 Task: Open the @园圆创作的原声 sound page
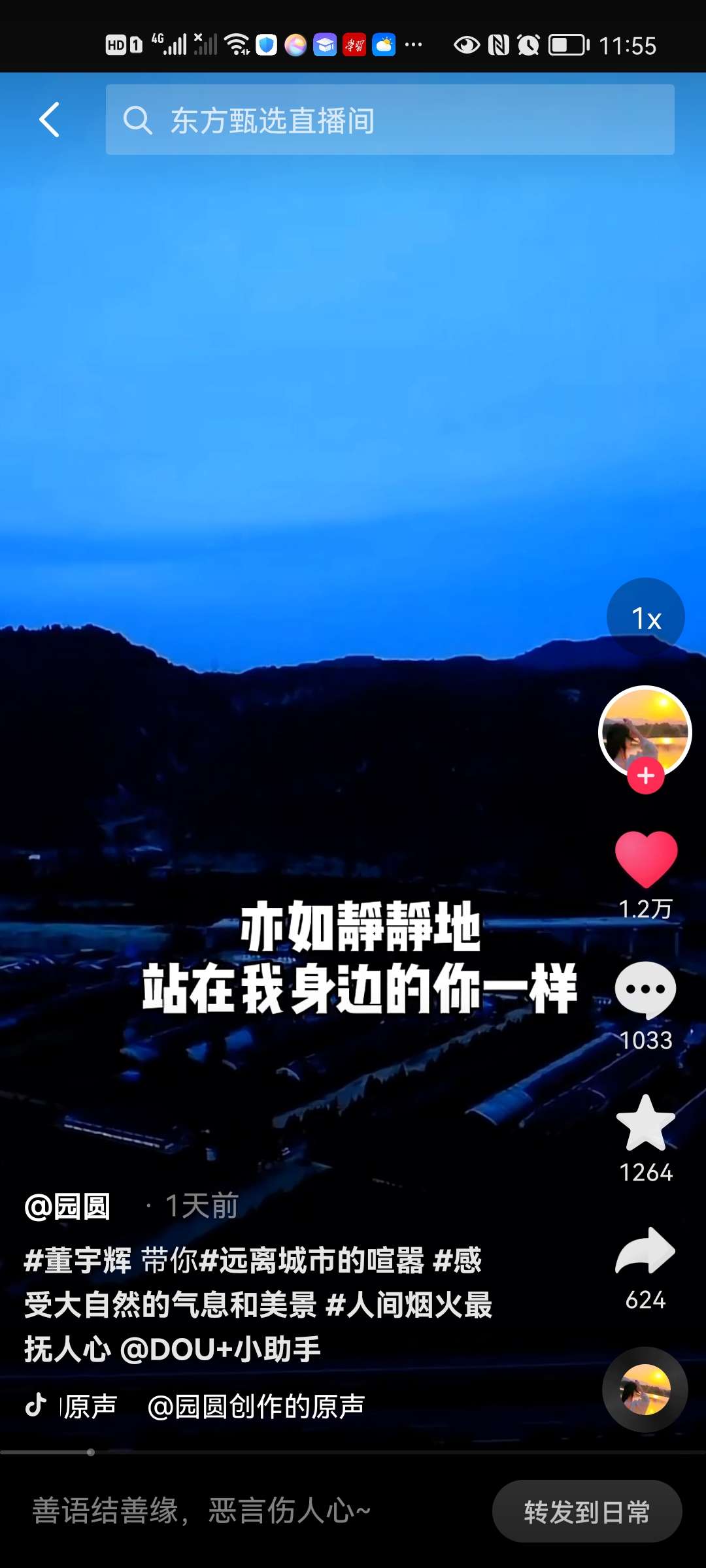tap(256, 1406)
